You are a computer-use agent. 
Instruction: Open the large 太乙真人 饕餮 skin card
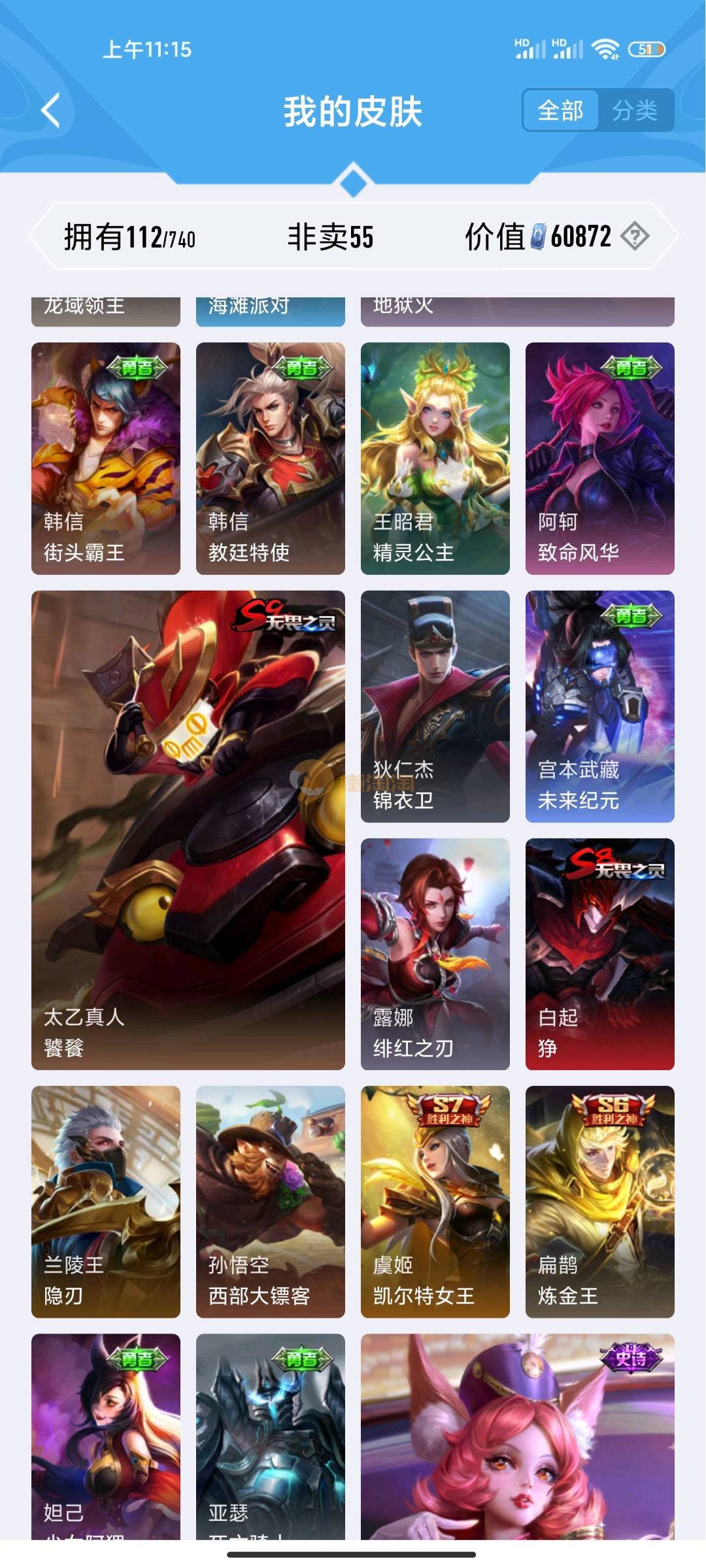click(188, 830)
